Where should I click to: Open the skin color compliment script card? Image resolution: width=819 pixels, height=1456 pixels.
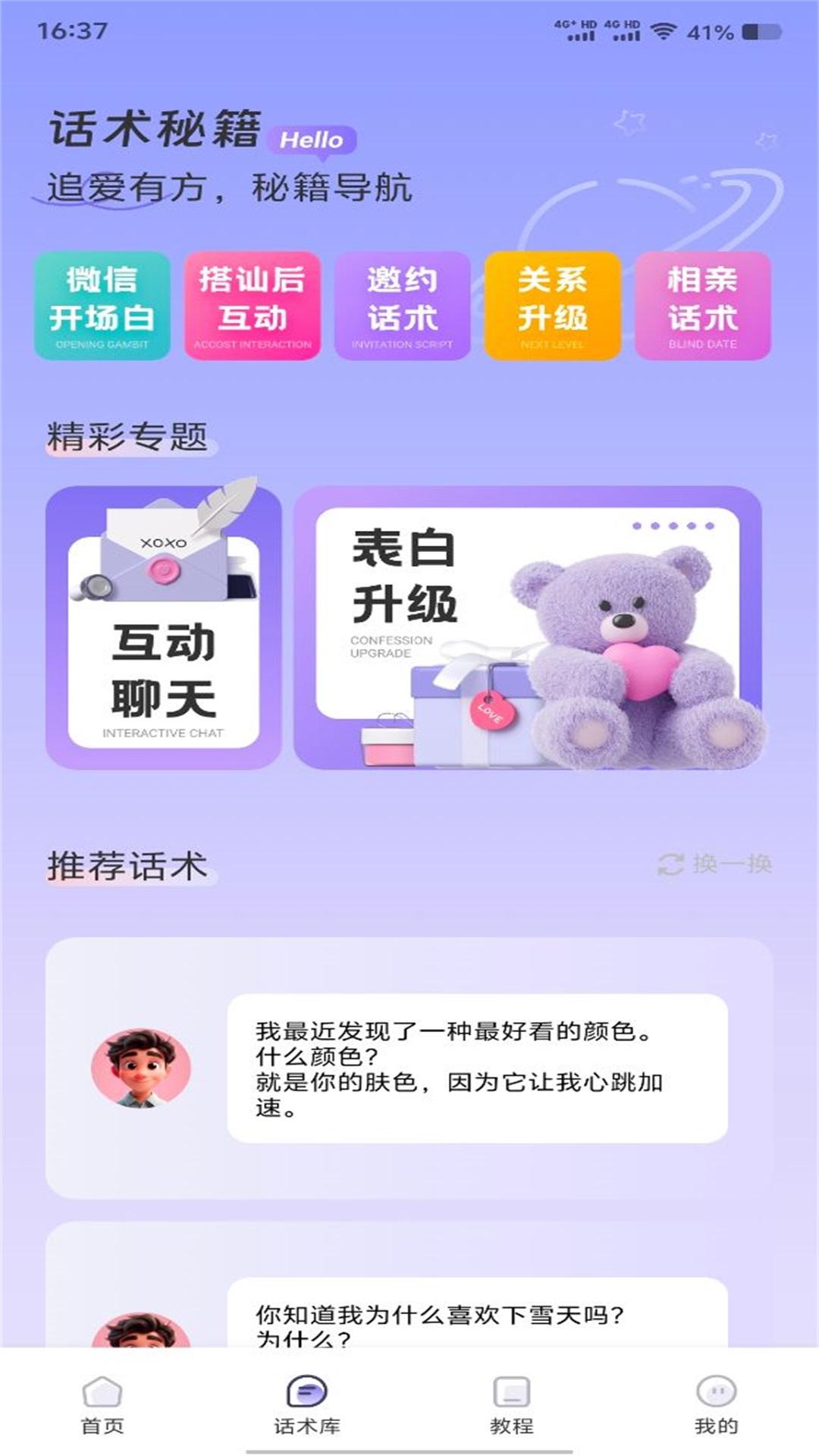pyautogui.click(x=409, y=1069)
